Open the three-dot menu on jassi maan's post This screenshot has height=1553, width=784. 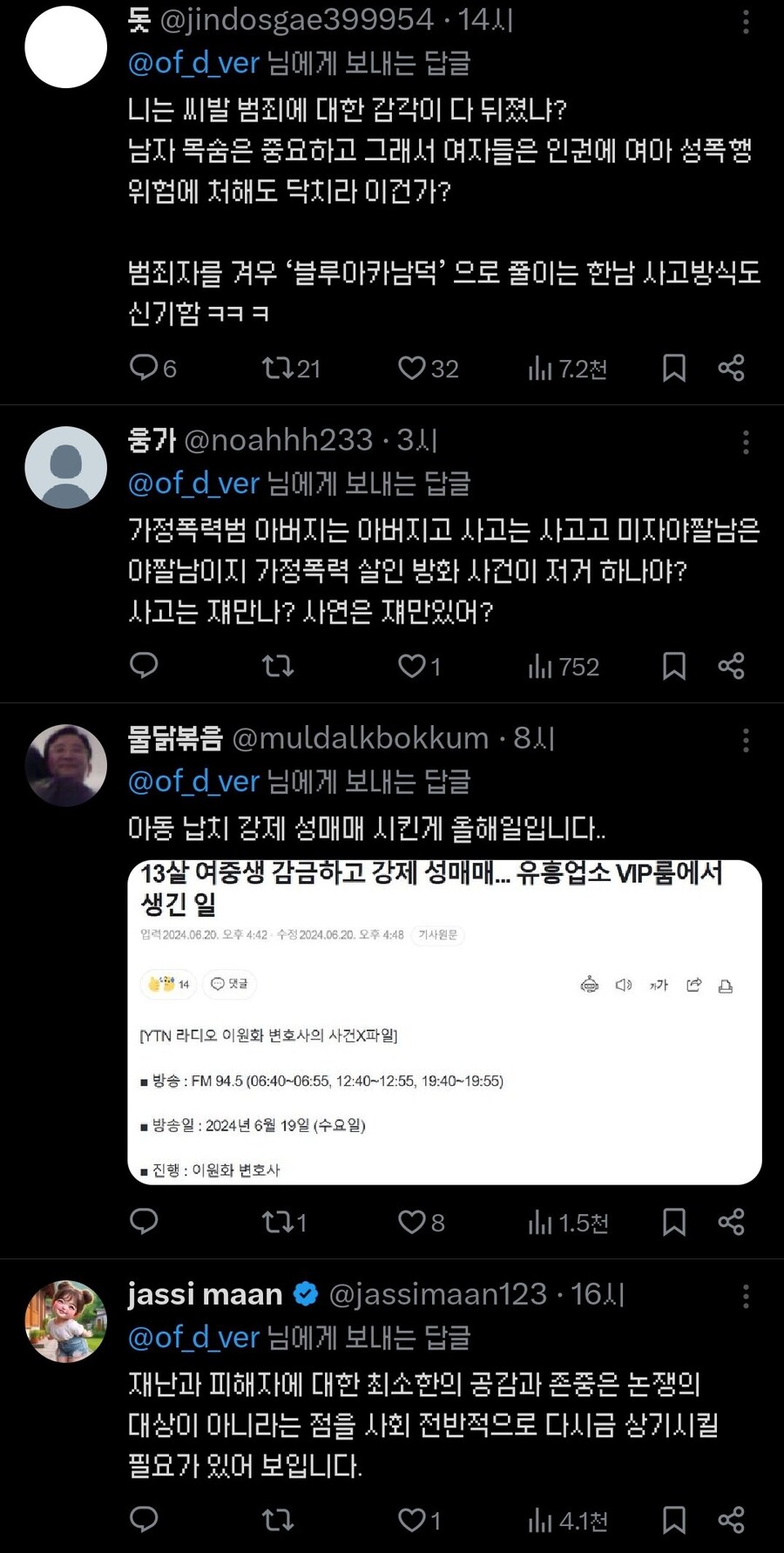pos(746,1299)
